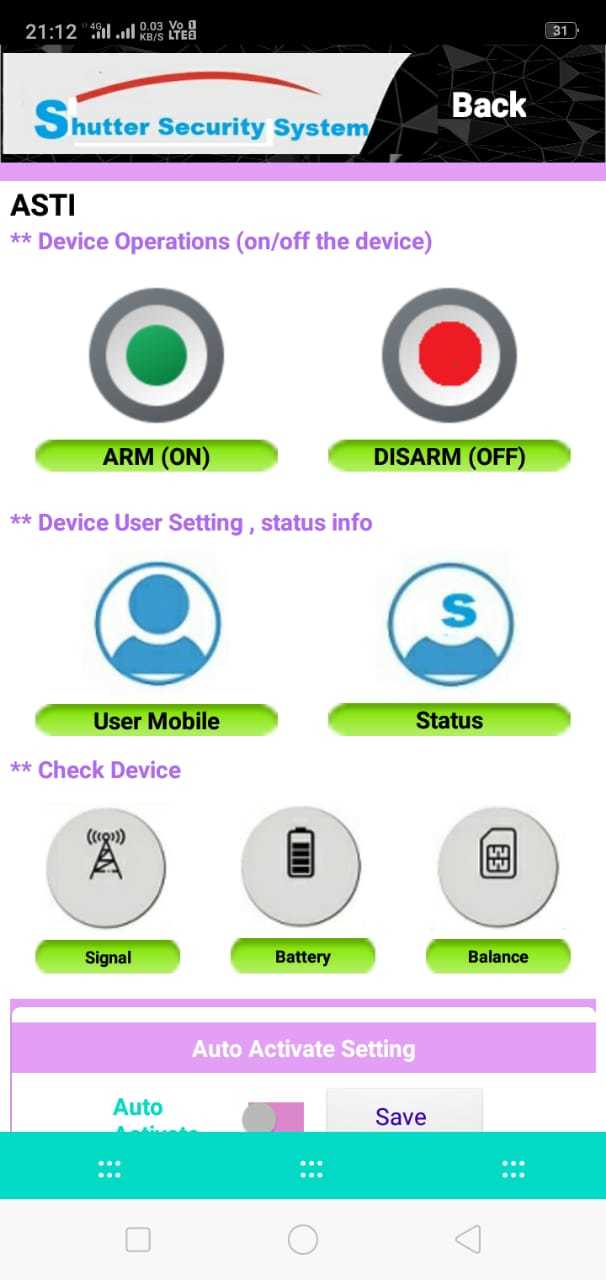Check Battery level button
This screenshot has width=606, height=1280.
click(x=302, y=957)
